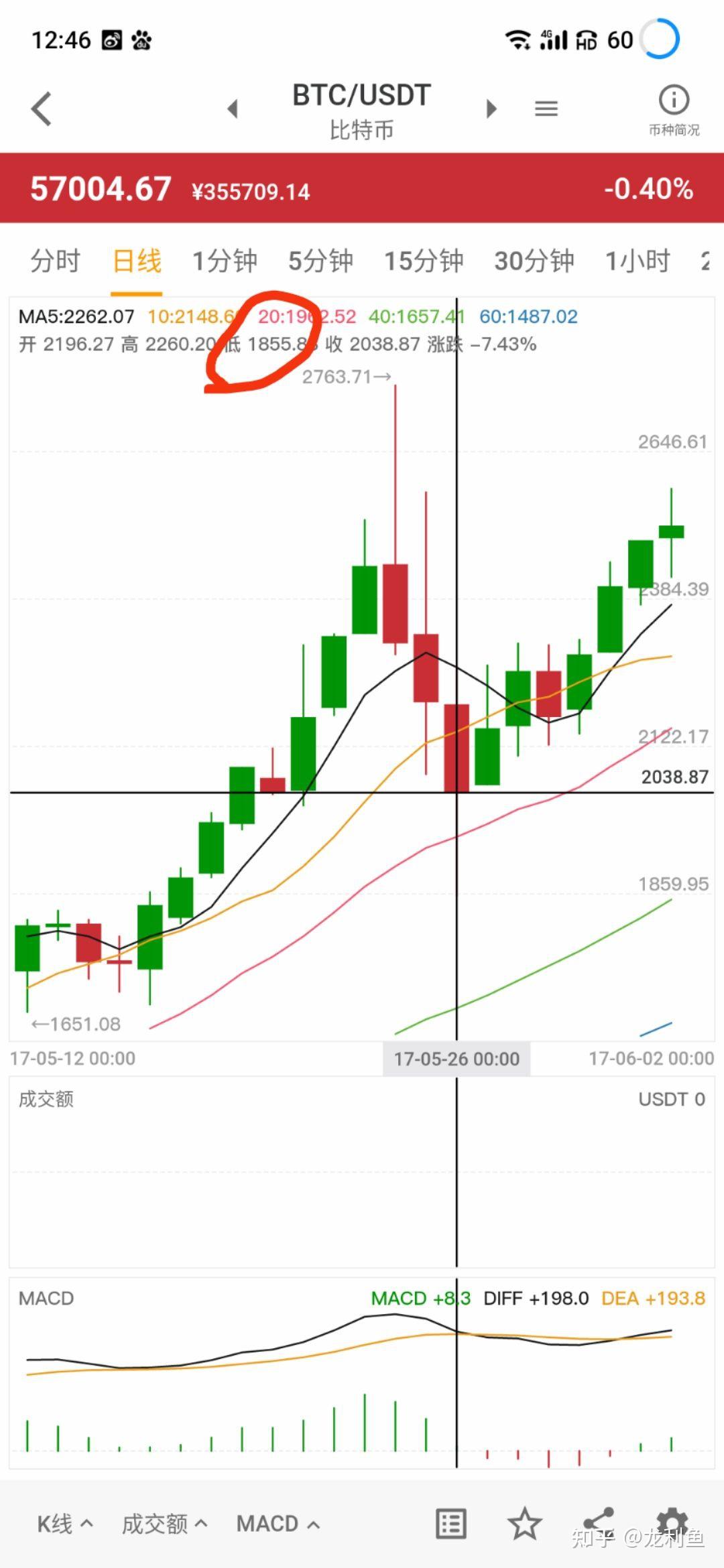Switch to the 分时 chart tab

pyautogui.click(x=55, y=261)
